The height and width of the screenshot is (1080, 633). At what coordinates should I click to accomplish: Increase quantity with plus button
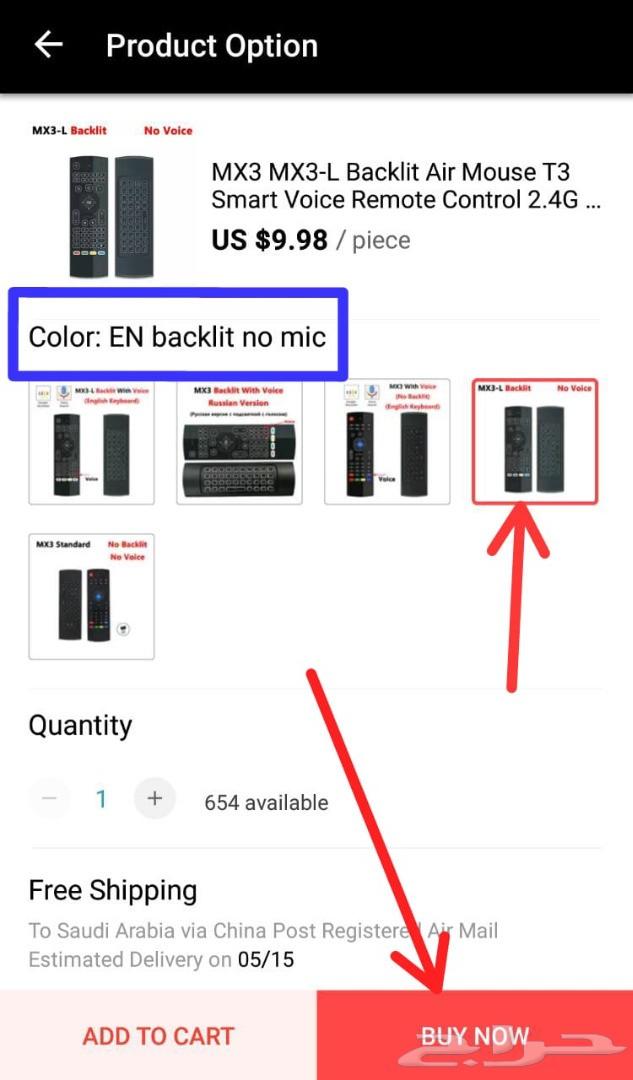[x=154, y=798]
